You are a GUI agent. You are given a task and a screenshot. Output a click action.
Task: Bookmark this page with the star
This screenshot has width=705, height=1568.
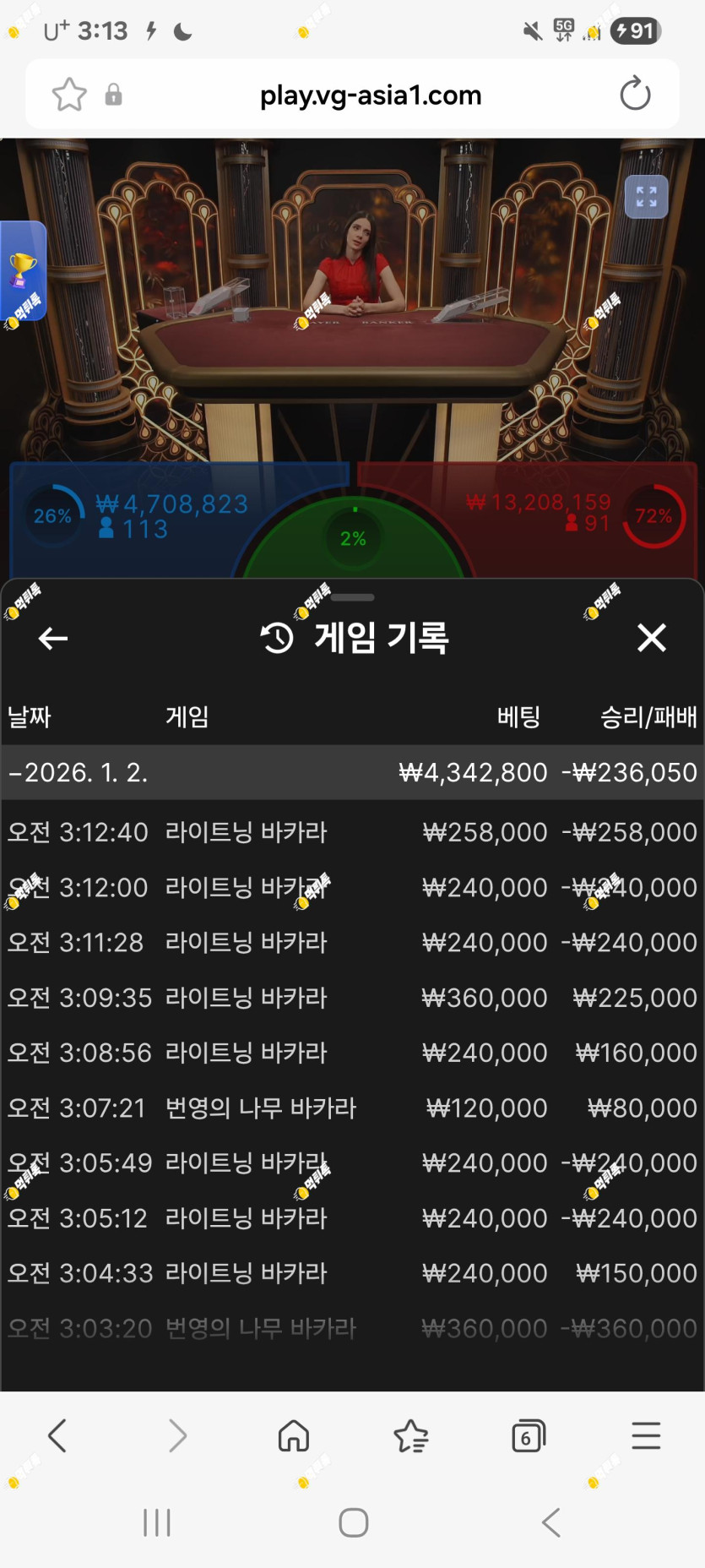click(x=69, y=95)
